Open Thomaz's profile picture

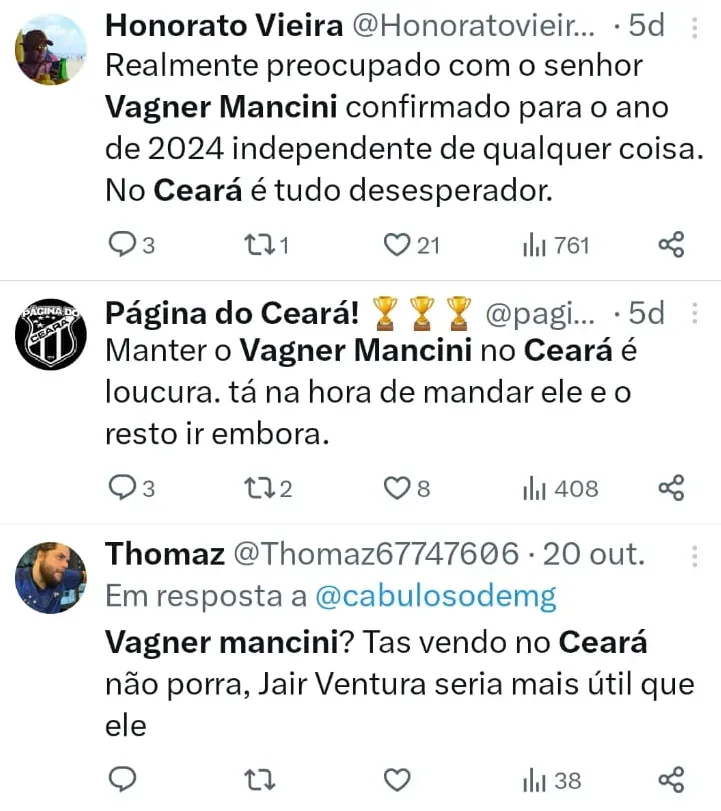point(51,577)
